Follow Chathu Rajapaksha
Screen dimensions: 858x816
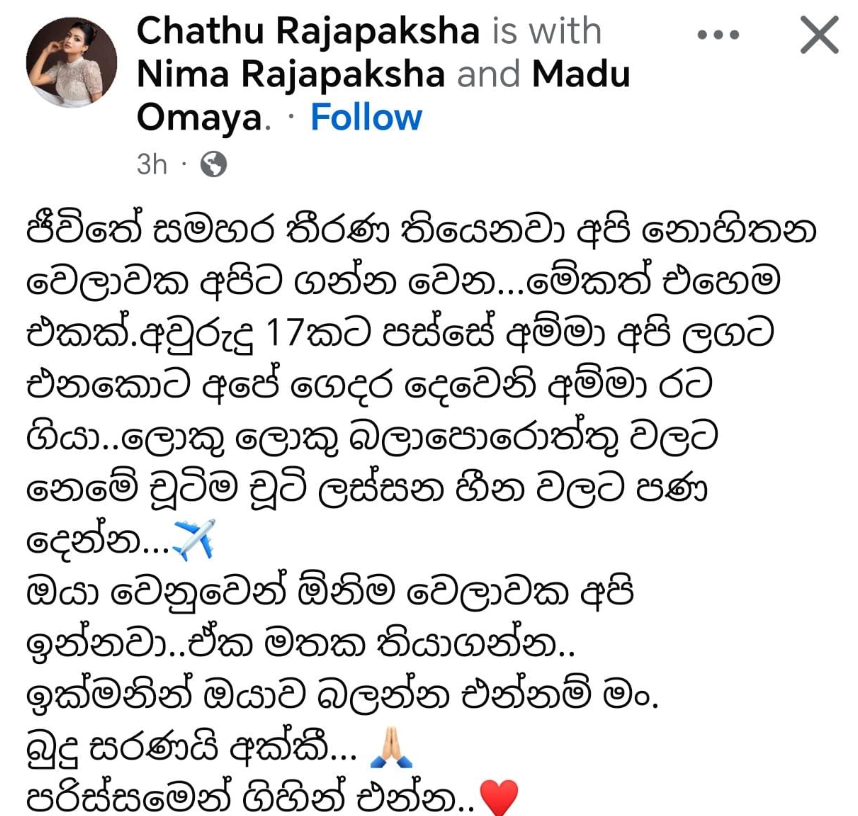pos(366,118)
